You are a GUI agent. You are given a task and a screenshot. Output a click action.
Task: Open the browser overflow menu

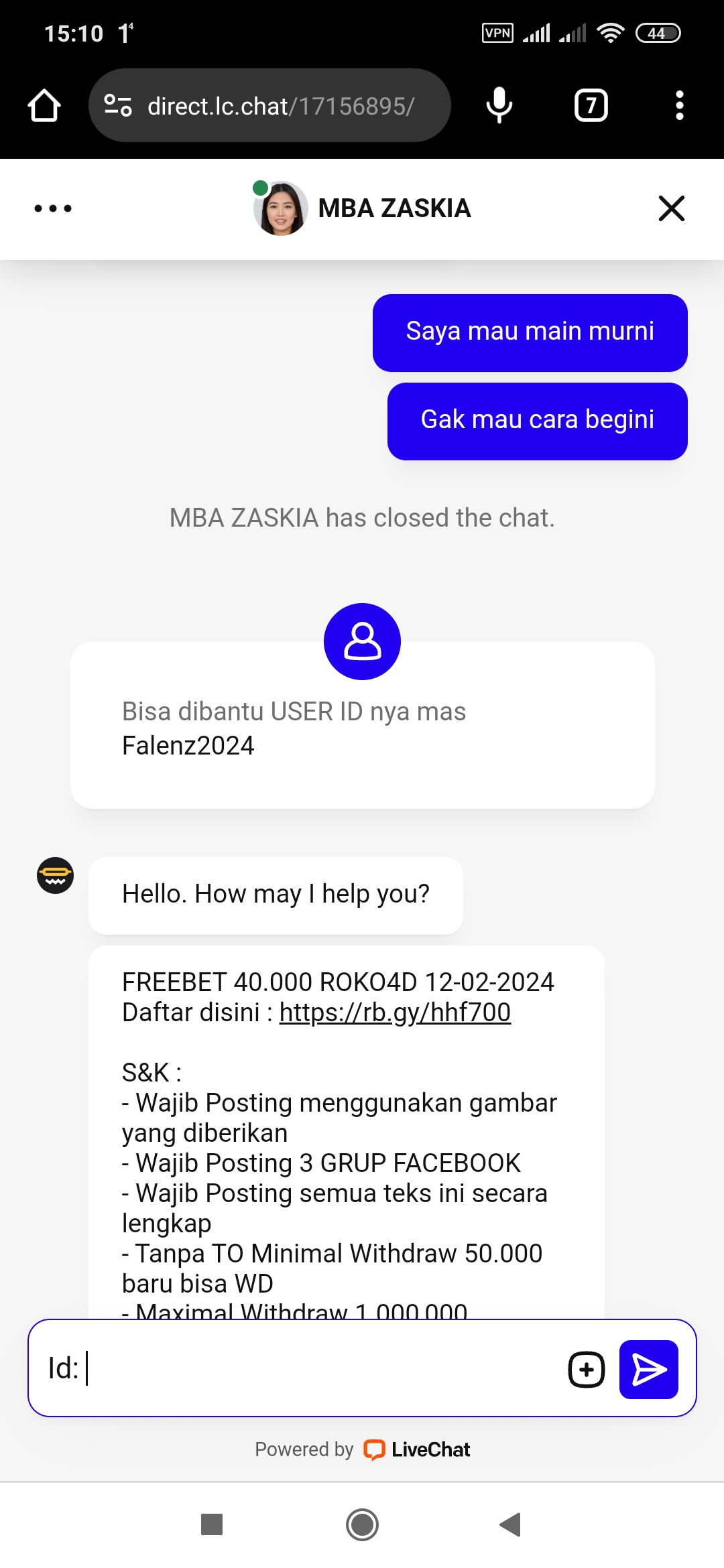click(x=679, y=106)
